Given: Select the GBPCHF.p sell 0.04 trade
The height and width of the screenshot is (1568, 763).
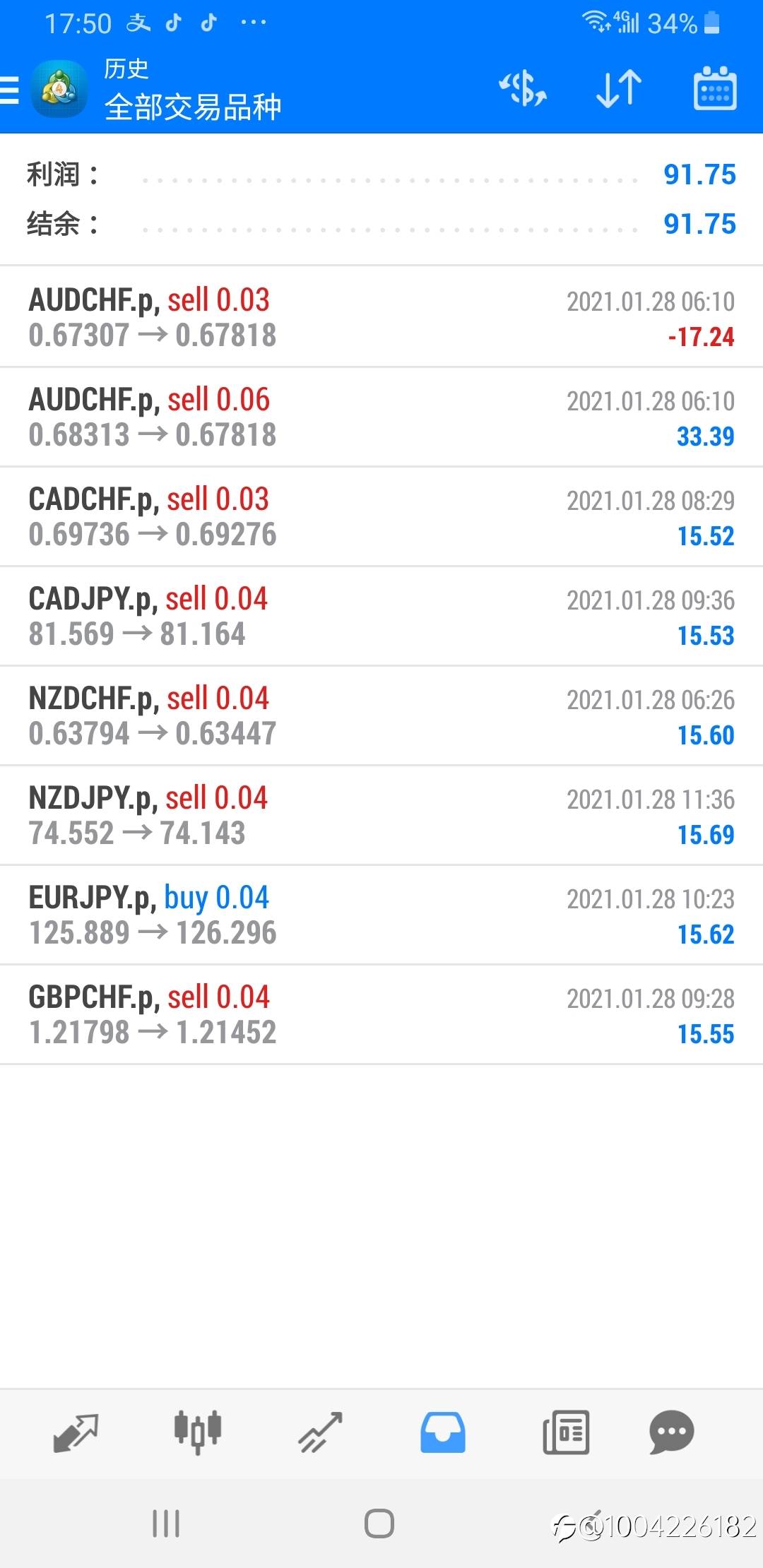Looking at the screenshot, I should pos(381,1014).
